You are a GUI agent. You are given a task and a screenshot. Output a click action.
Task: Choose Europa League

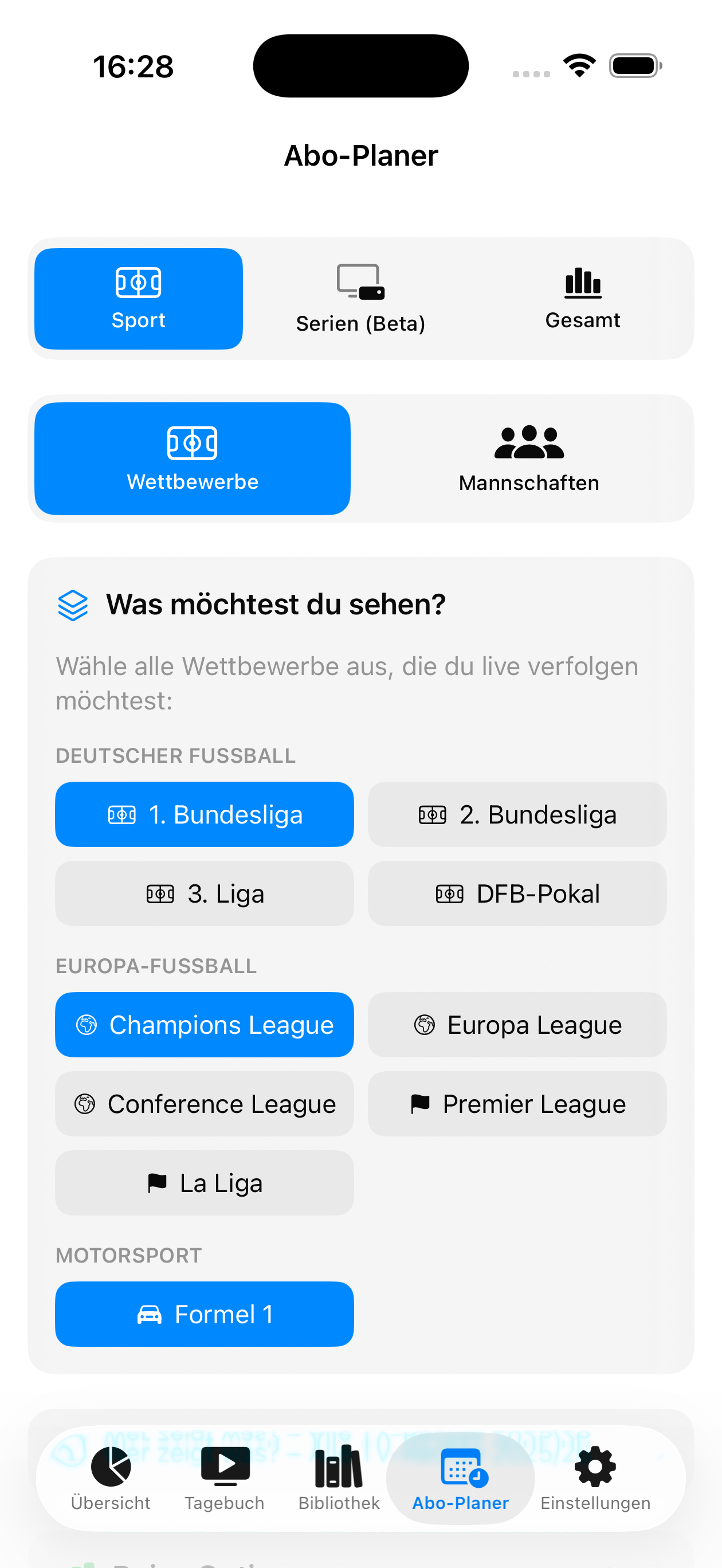point(517,1025)
